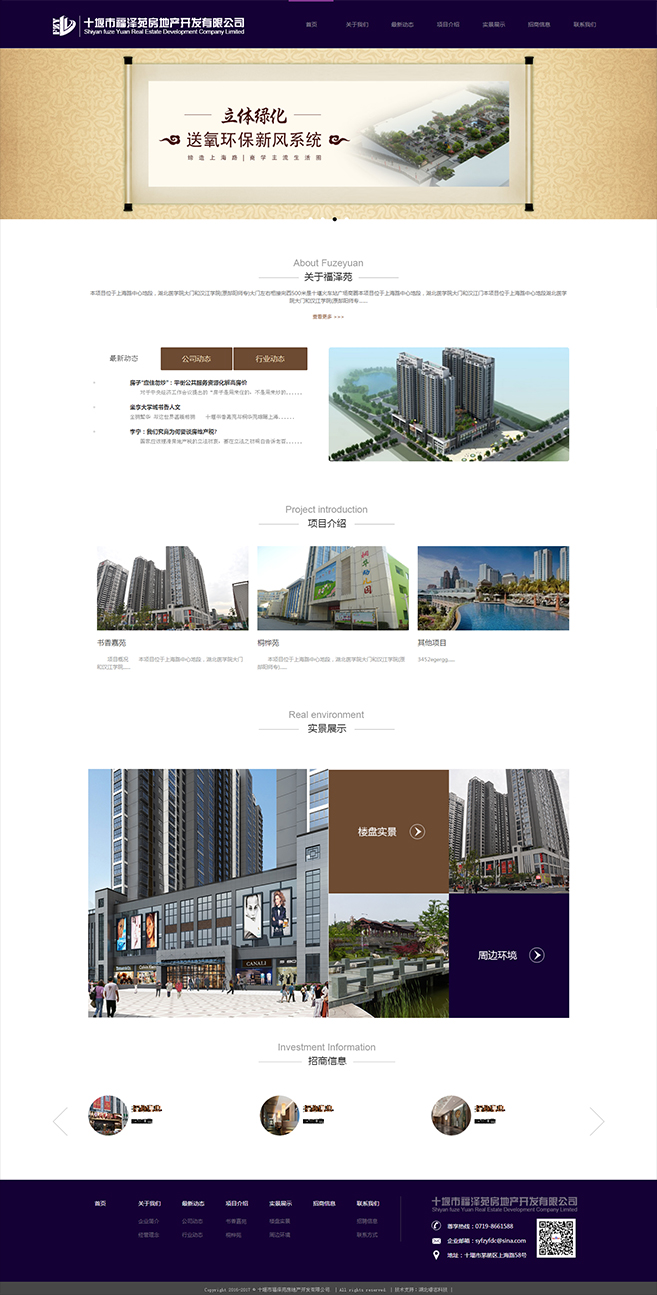This screenshot has width=657, height=1295.
Task: Open 首页 in the top navigation
Action: [311, 24]
